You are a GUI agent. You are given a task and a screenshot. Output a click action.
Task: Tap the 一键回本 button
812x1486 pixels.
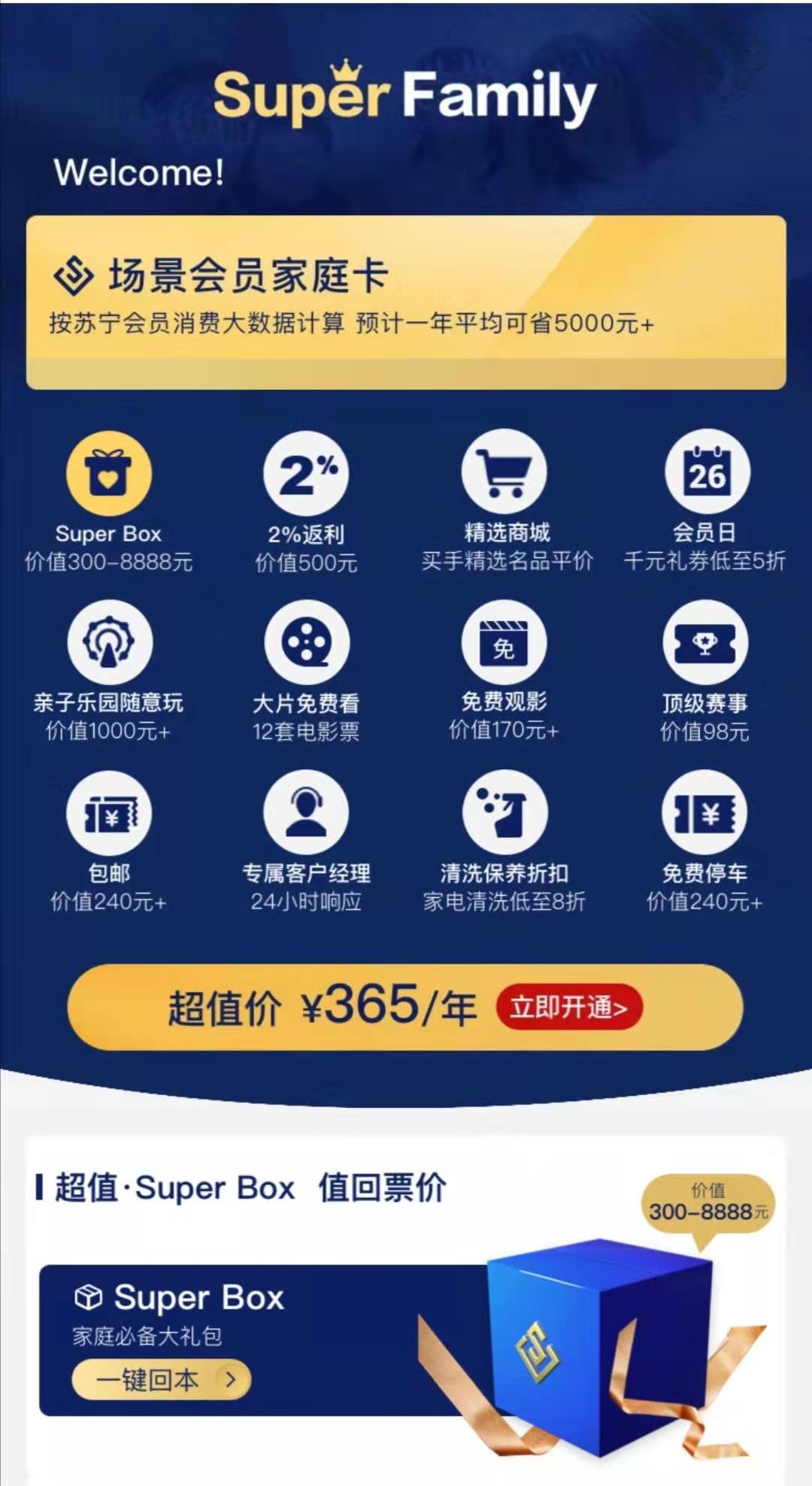[x=162, y=1378]
